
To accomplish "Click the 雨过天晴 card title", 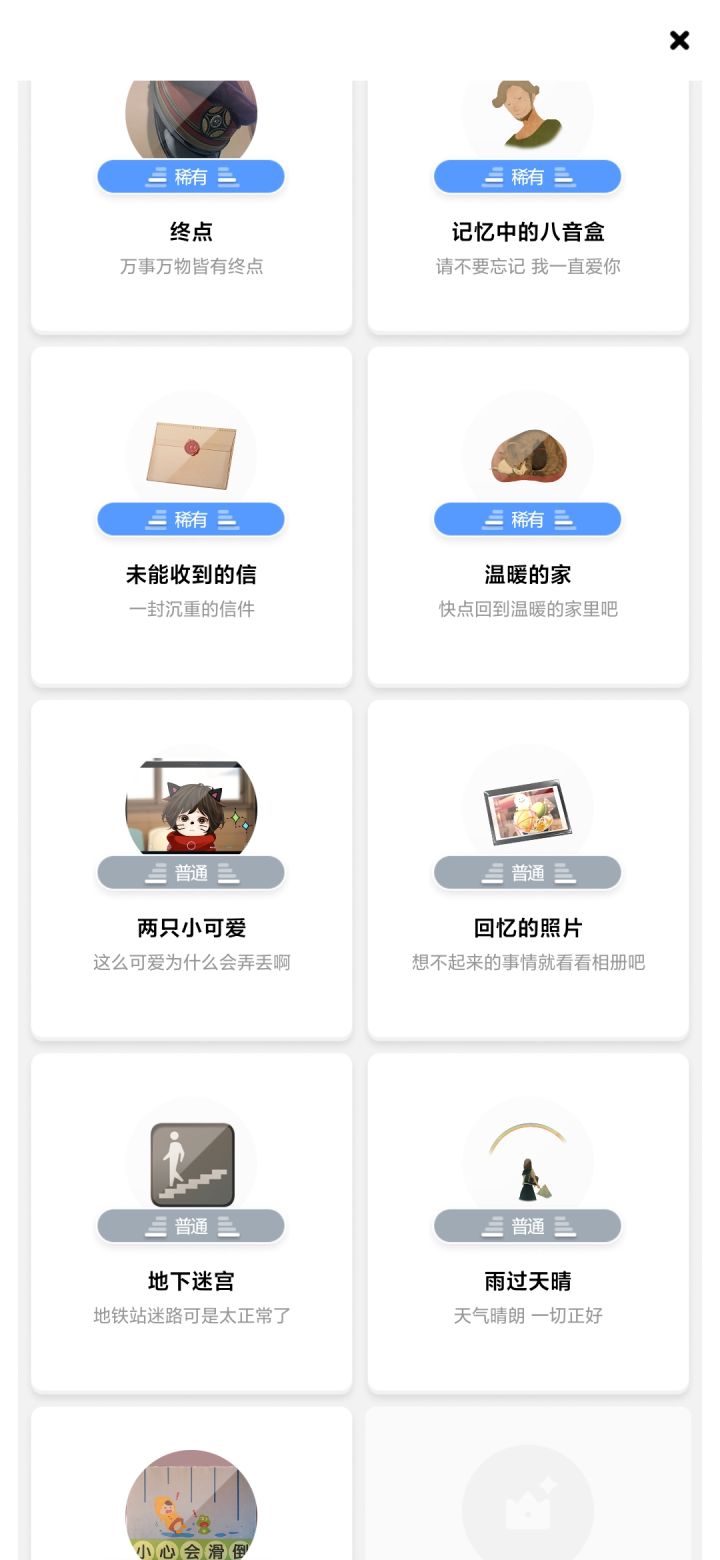I will pos(527,1281).
